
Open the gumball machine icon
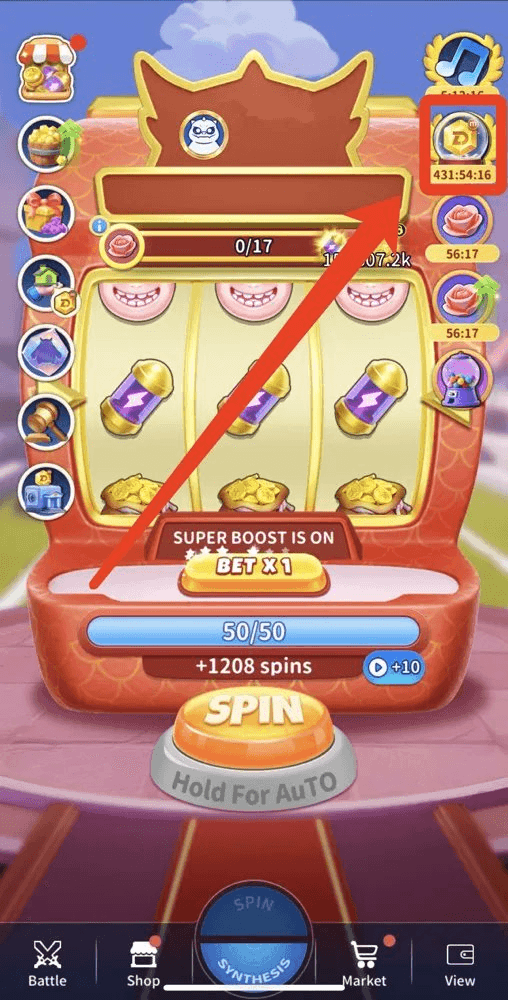point(463,381)
